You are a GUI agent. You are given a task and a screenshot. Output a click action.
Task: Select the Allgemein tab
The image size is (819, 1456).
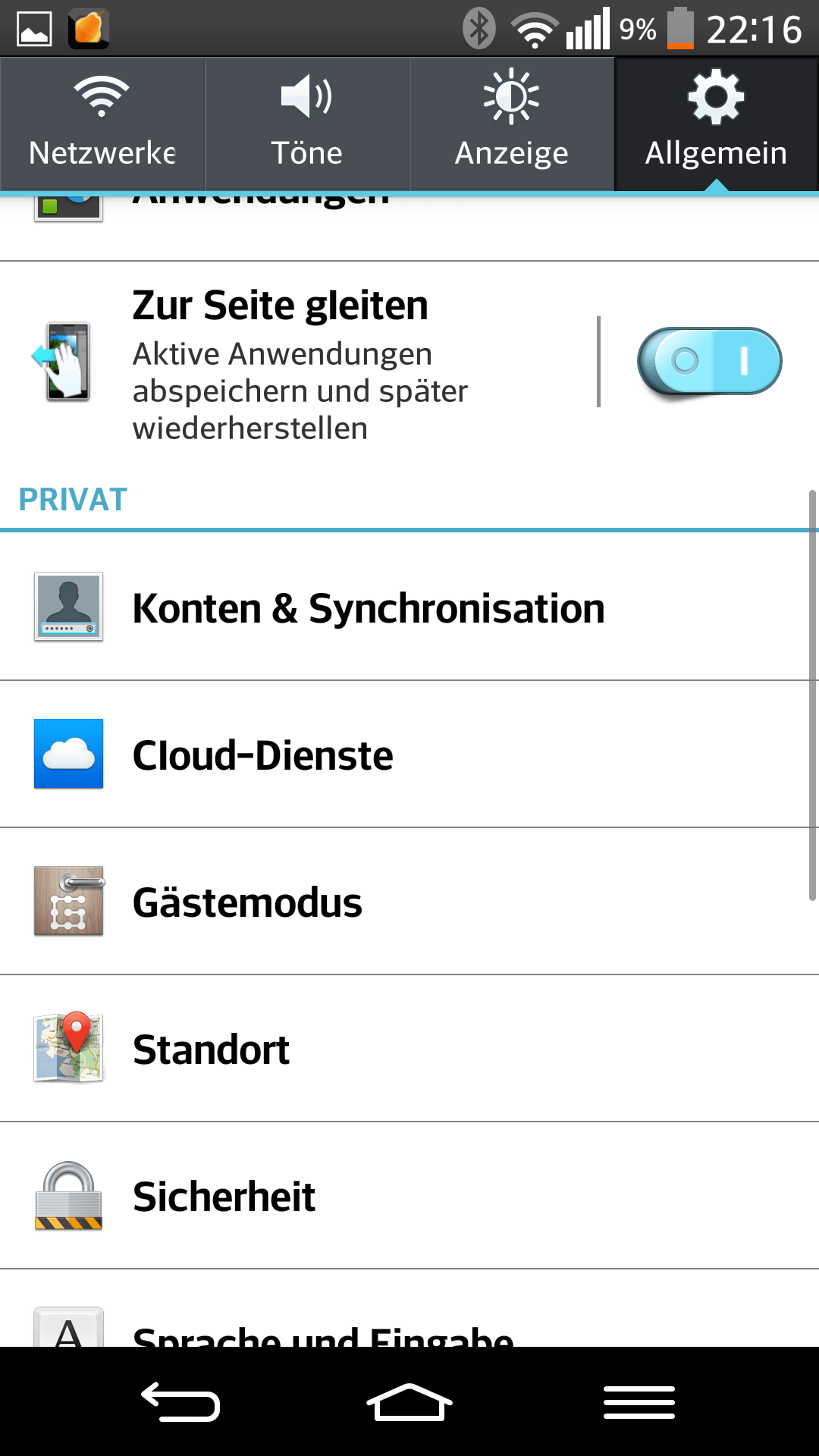716,124
